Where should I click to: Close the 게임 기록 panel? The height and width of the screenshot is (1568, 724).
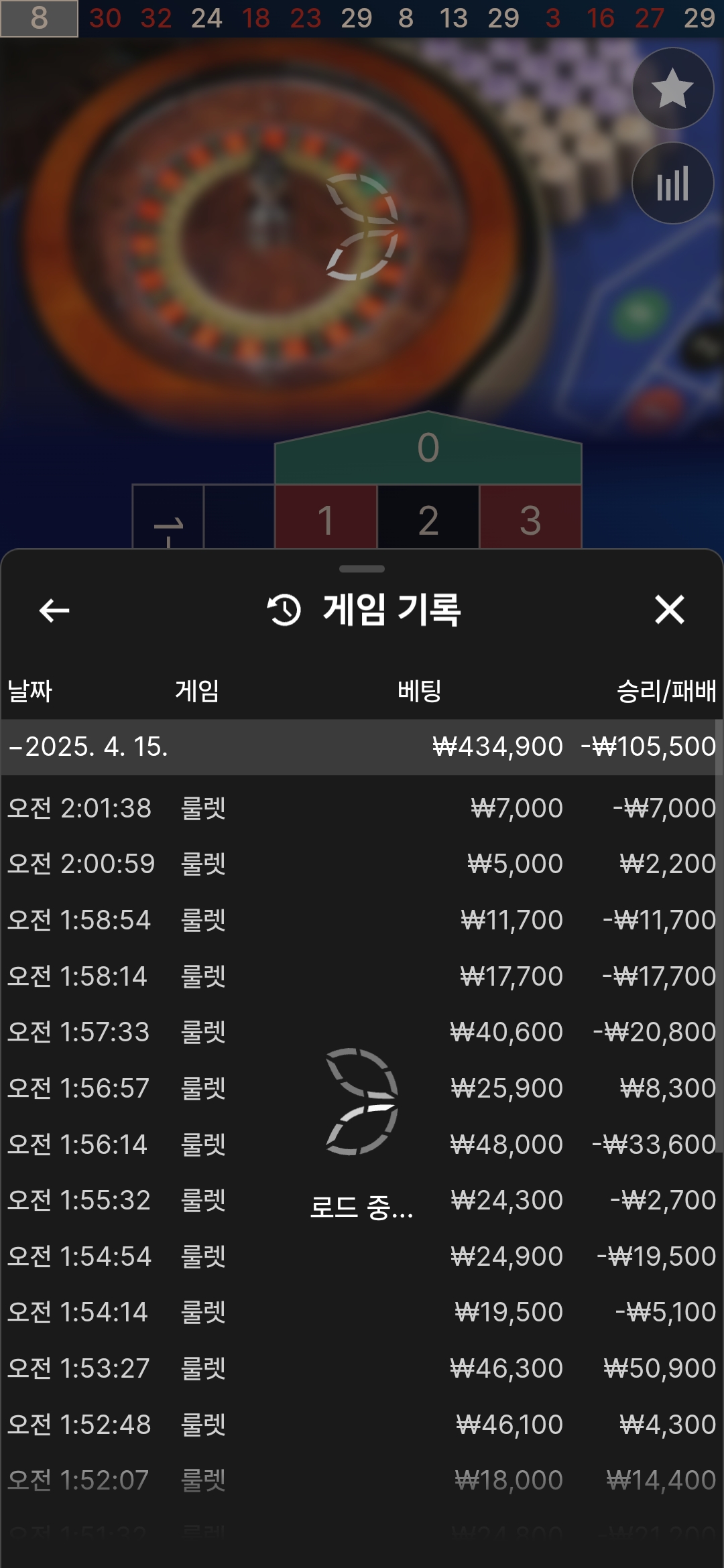click(669, 610)
